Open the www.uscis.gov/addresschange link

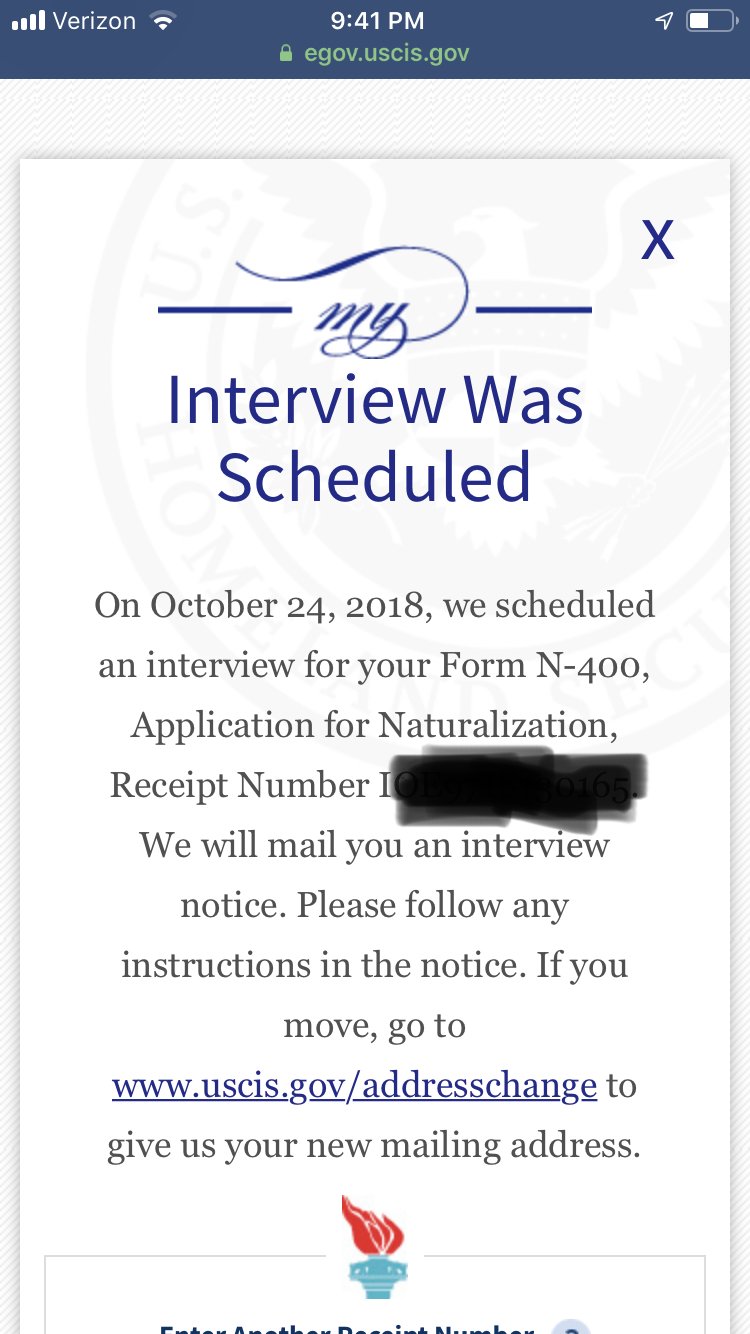click(x=355, y=1085)
